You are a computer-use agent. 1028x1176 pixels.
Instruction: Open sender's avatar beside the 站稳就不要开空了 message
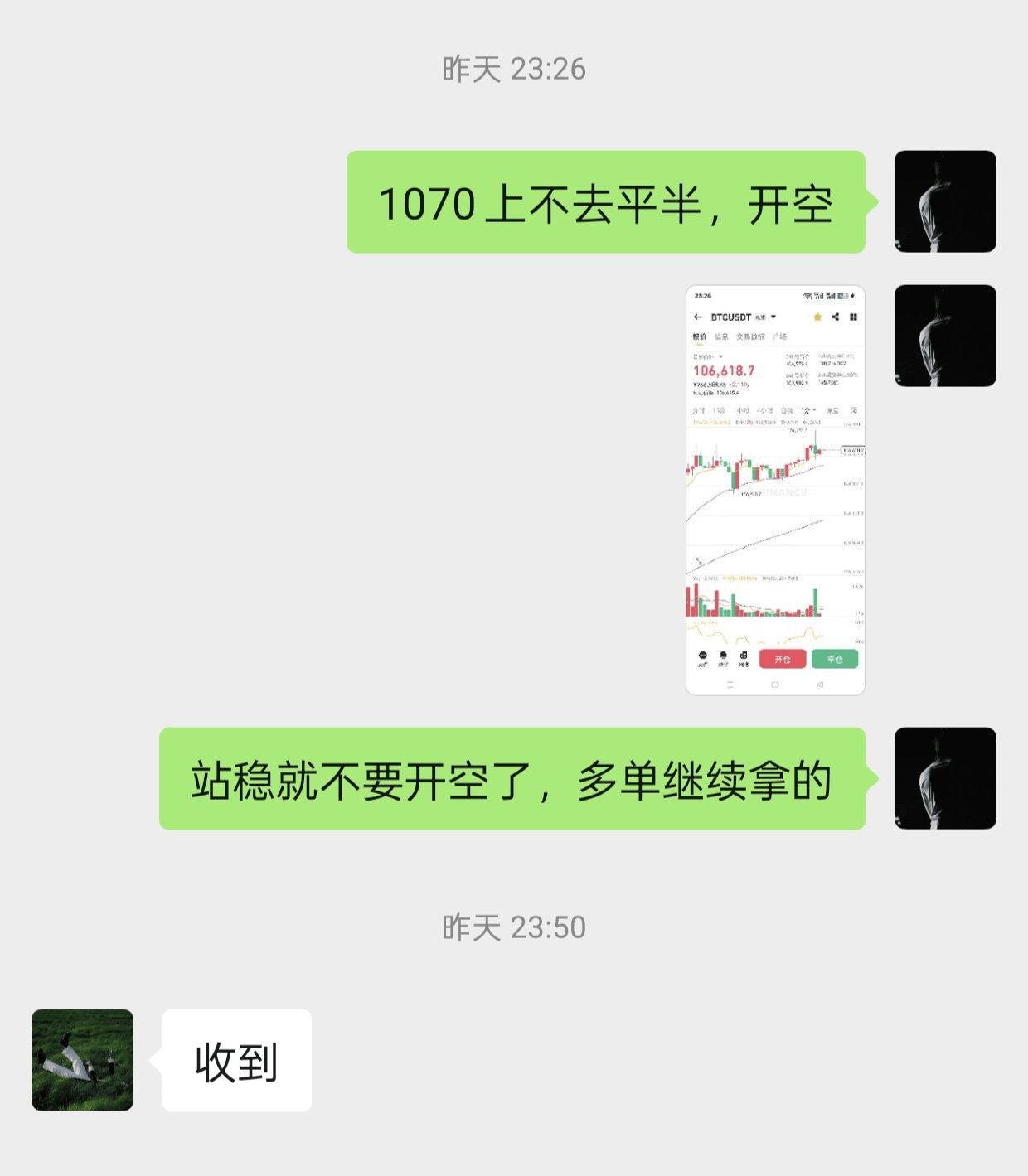(945, 778)
